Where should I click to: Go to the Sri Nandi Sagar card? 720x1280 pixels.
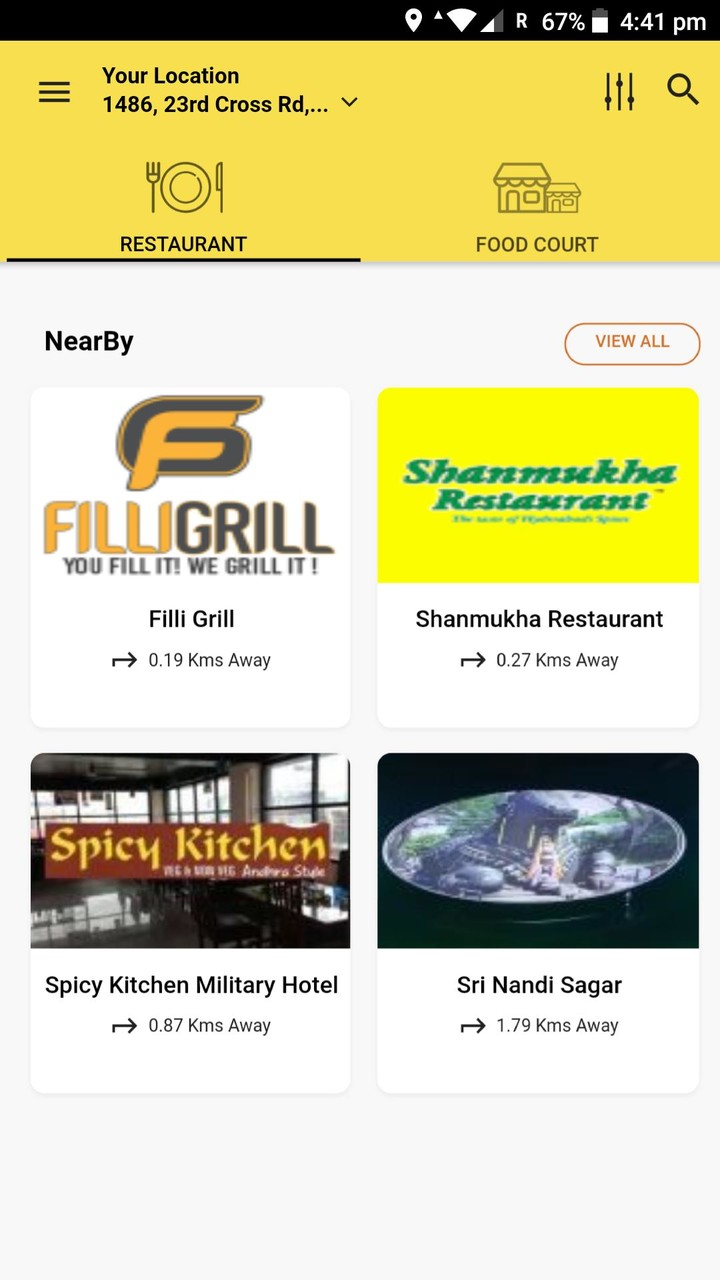click(x=538, y=921)
